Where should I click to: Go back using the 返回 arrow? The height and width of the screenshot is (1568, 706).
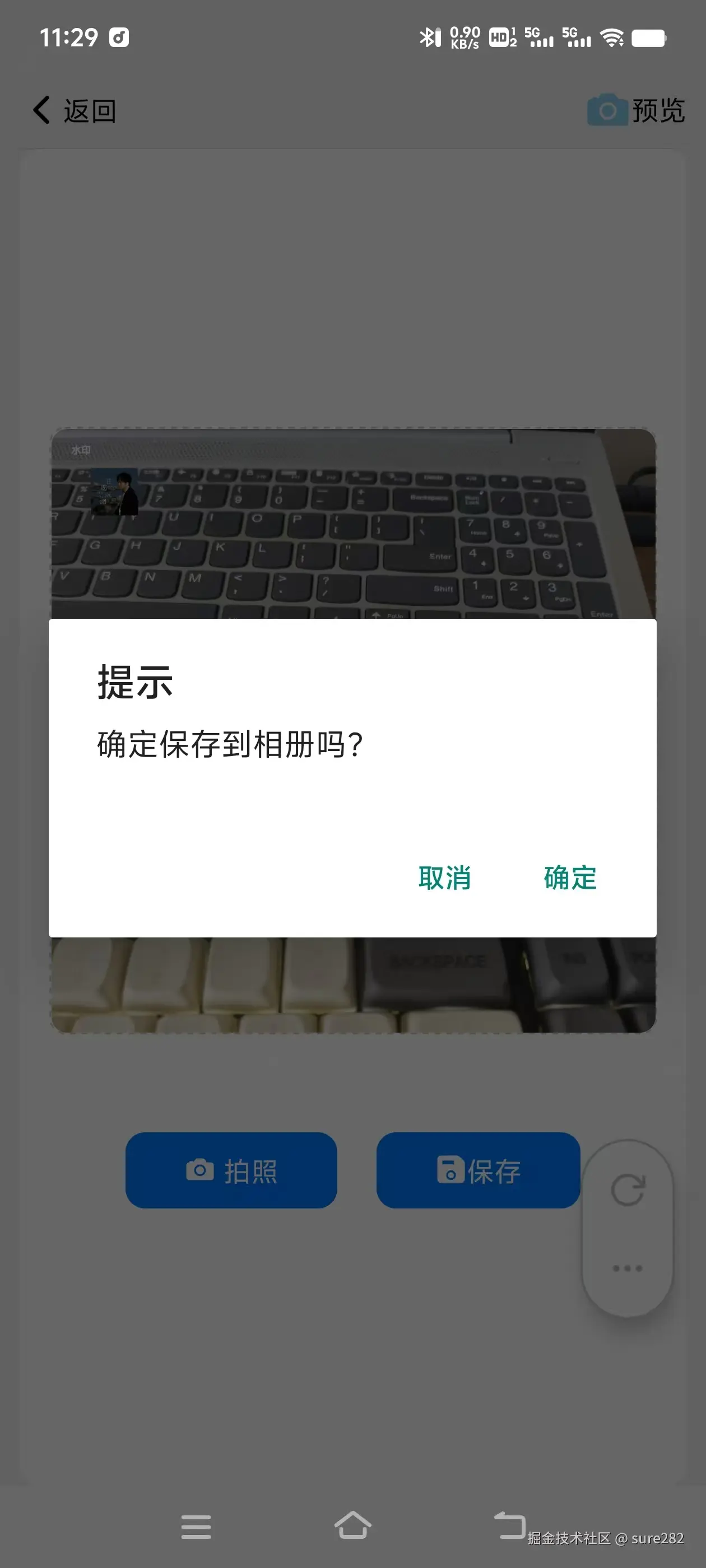coord(74,111)
